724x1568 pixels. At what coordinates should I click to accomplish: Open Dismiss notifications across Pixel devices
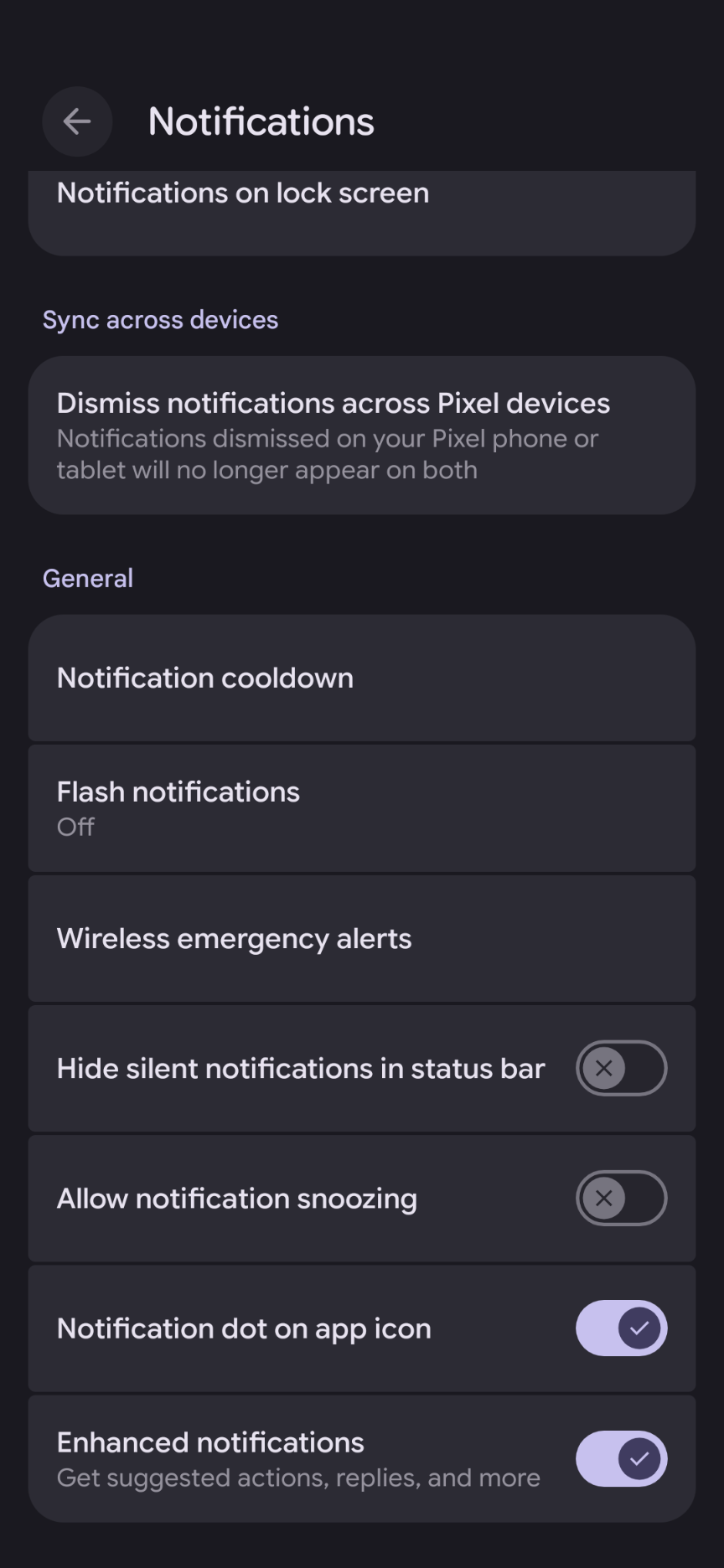pos(360,436)
